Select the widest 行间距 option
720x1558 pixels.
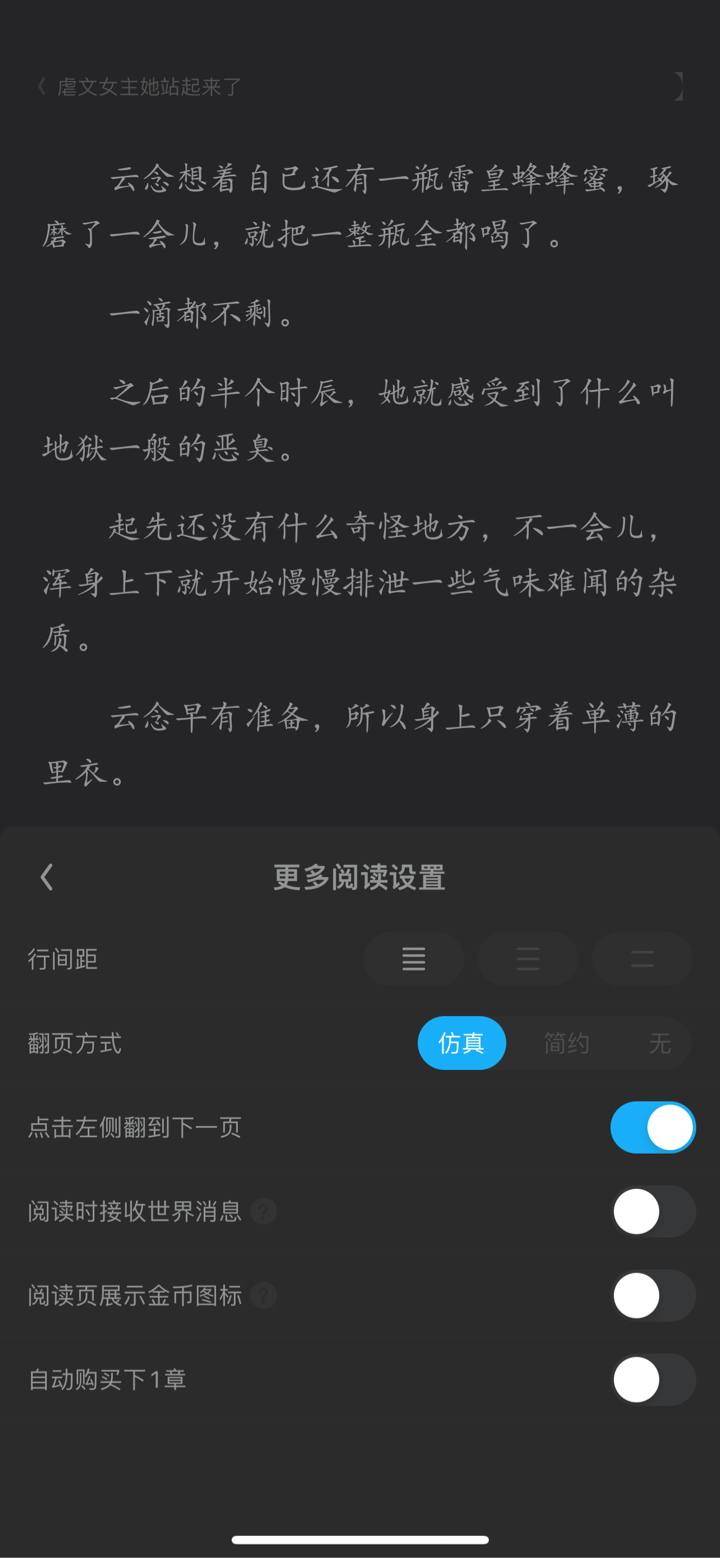click(642, 960)
